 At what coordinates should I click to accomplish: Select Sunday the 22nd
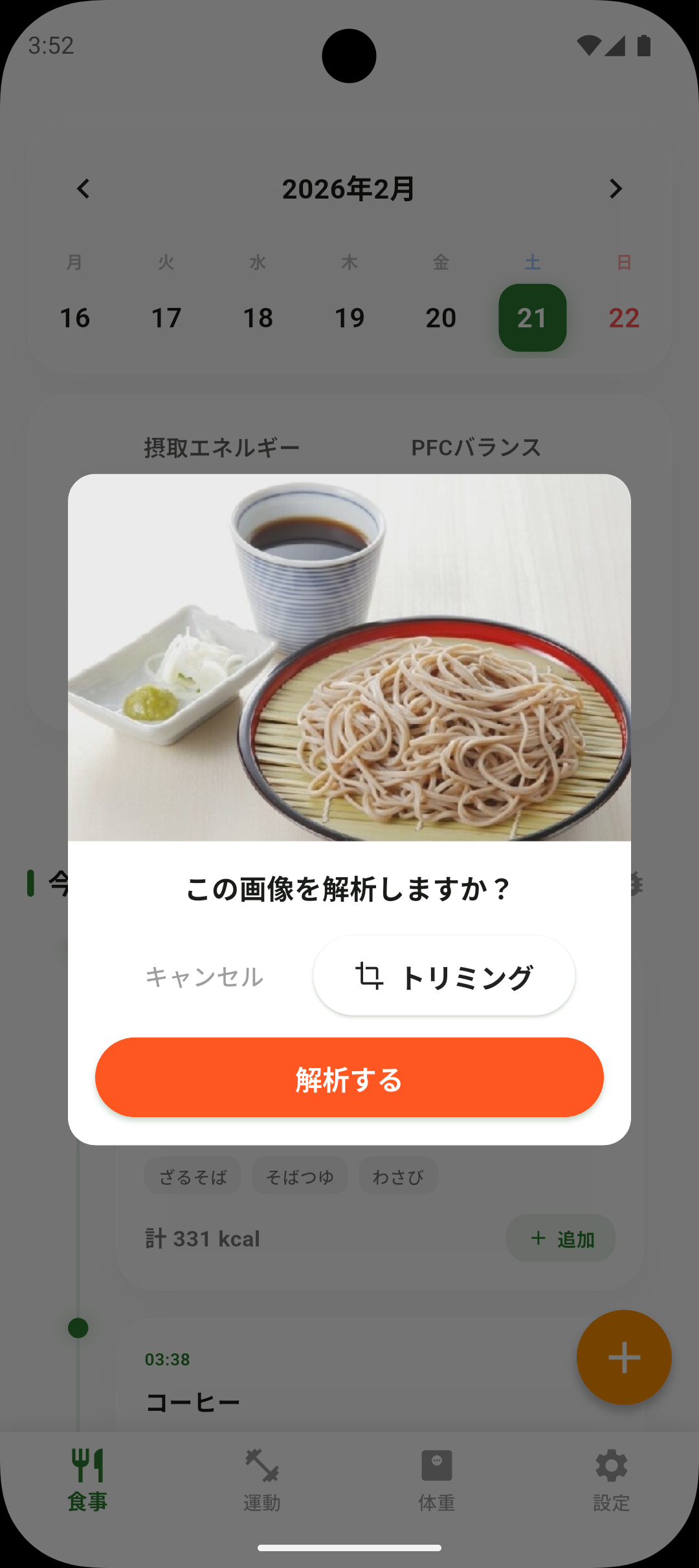coord(623,318)
